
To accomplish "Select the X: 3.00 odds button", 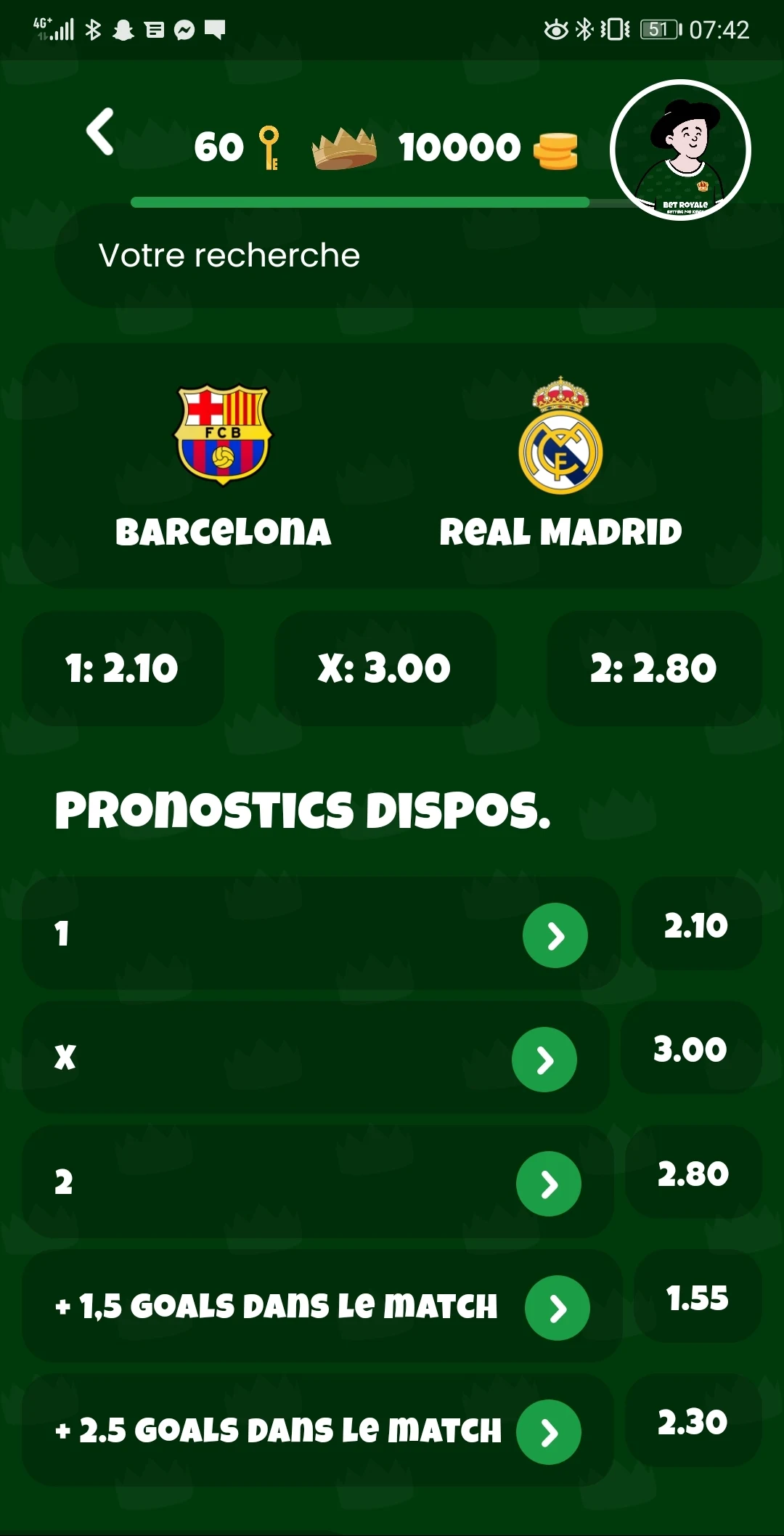I will [x=385, y=668].
